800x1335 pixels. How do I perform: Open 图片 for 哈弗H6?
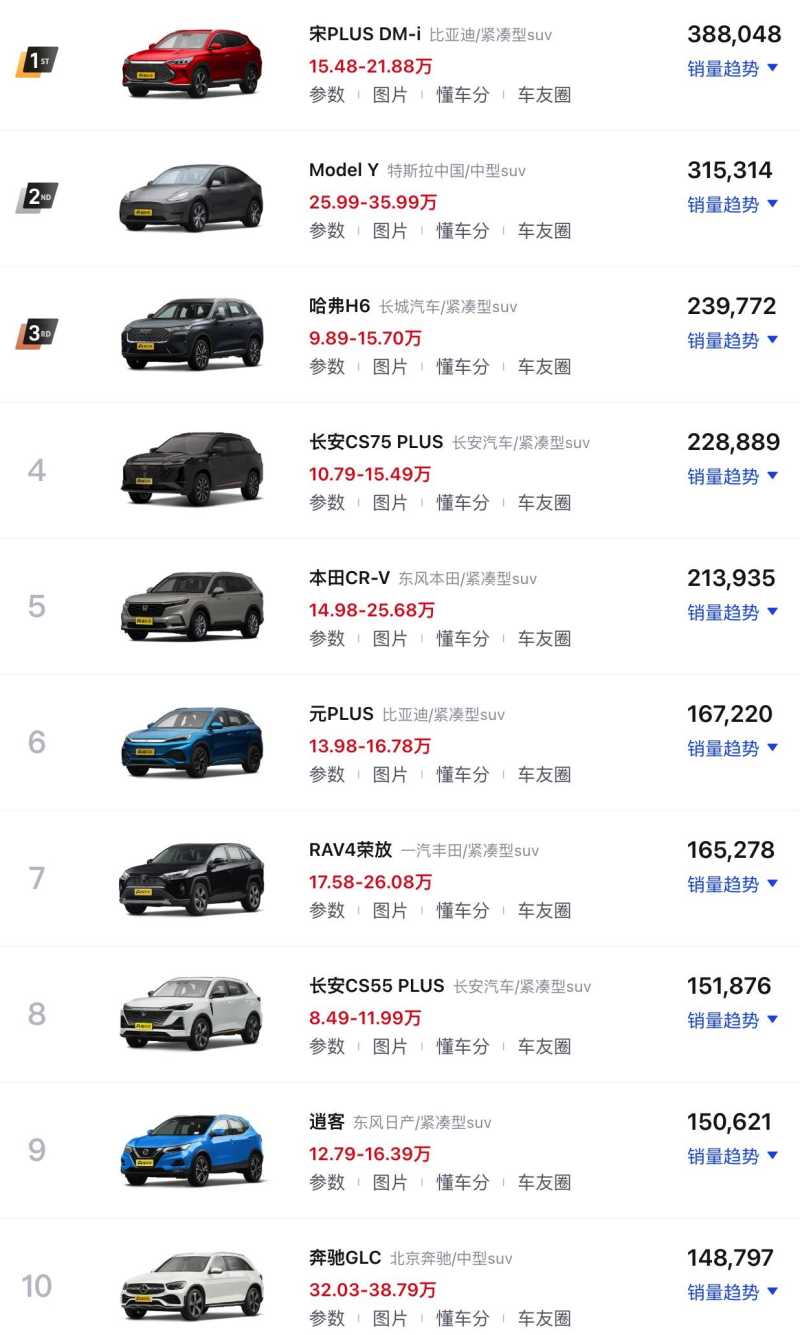point(390,367)
